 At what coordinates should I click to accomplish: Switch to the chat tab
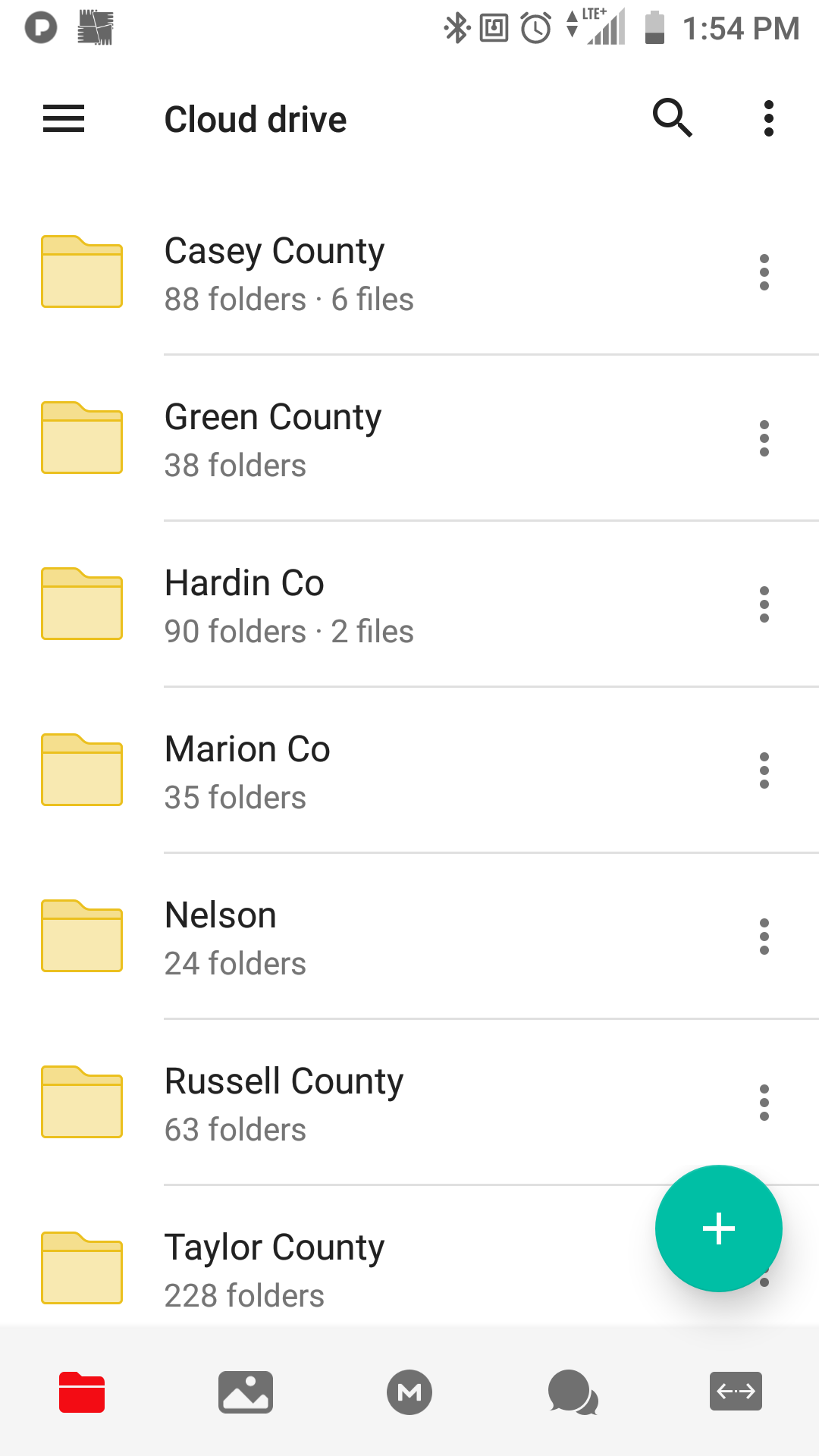[x=573, y=1392]
